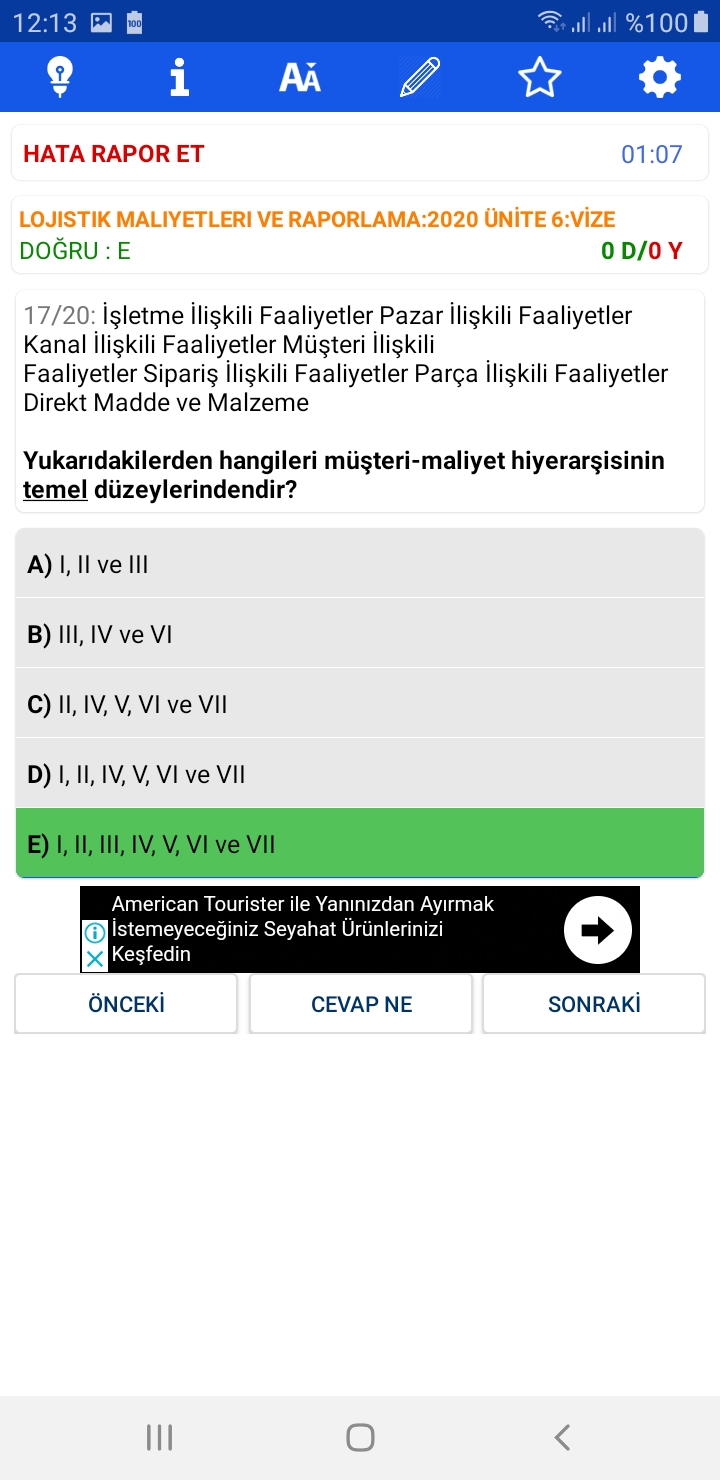
Task: Open the American Tourister ad arrow
Action: (598, 930)
